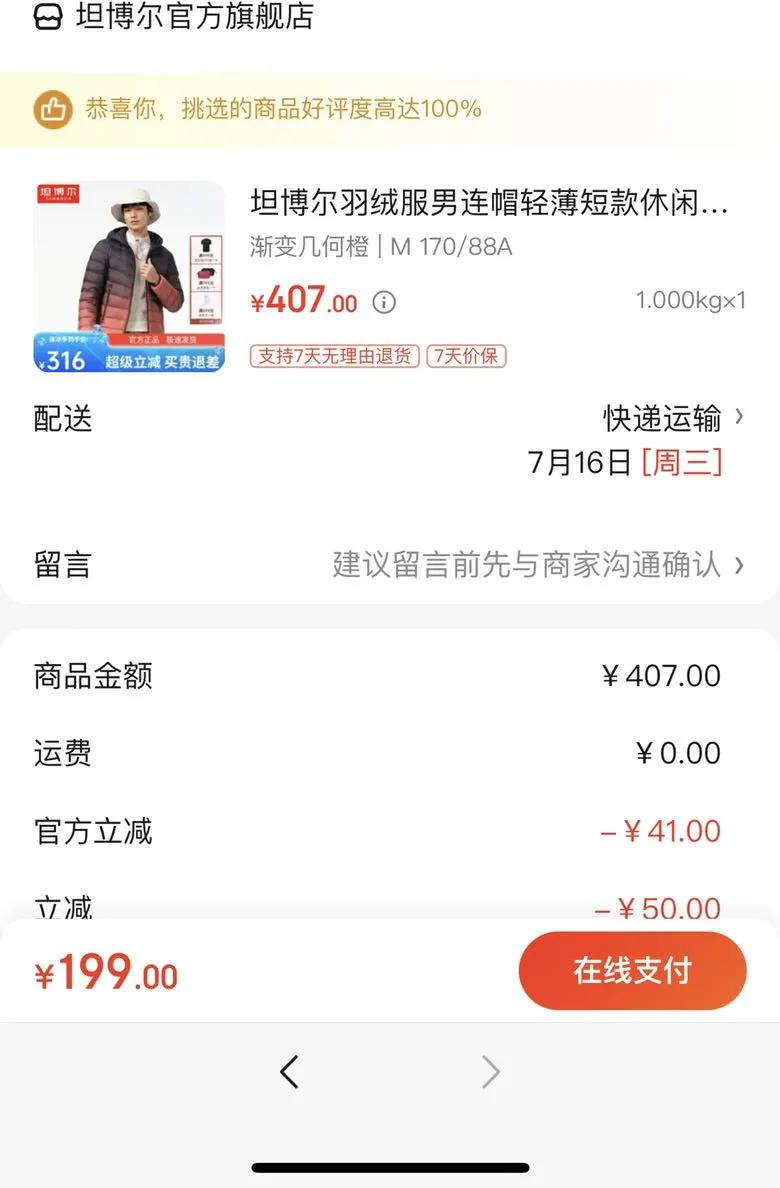Go back with the browser back arrow
The height and width of the screenshot is (1188, 780).
[x=289, y=1072]
